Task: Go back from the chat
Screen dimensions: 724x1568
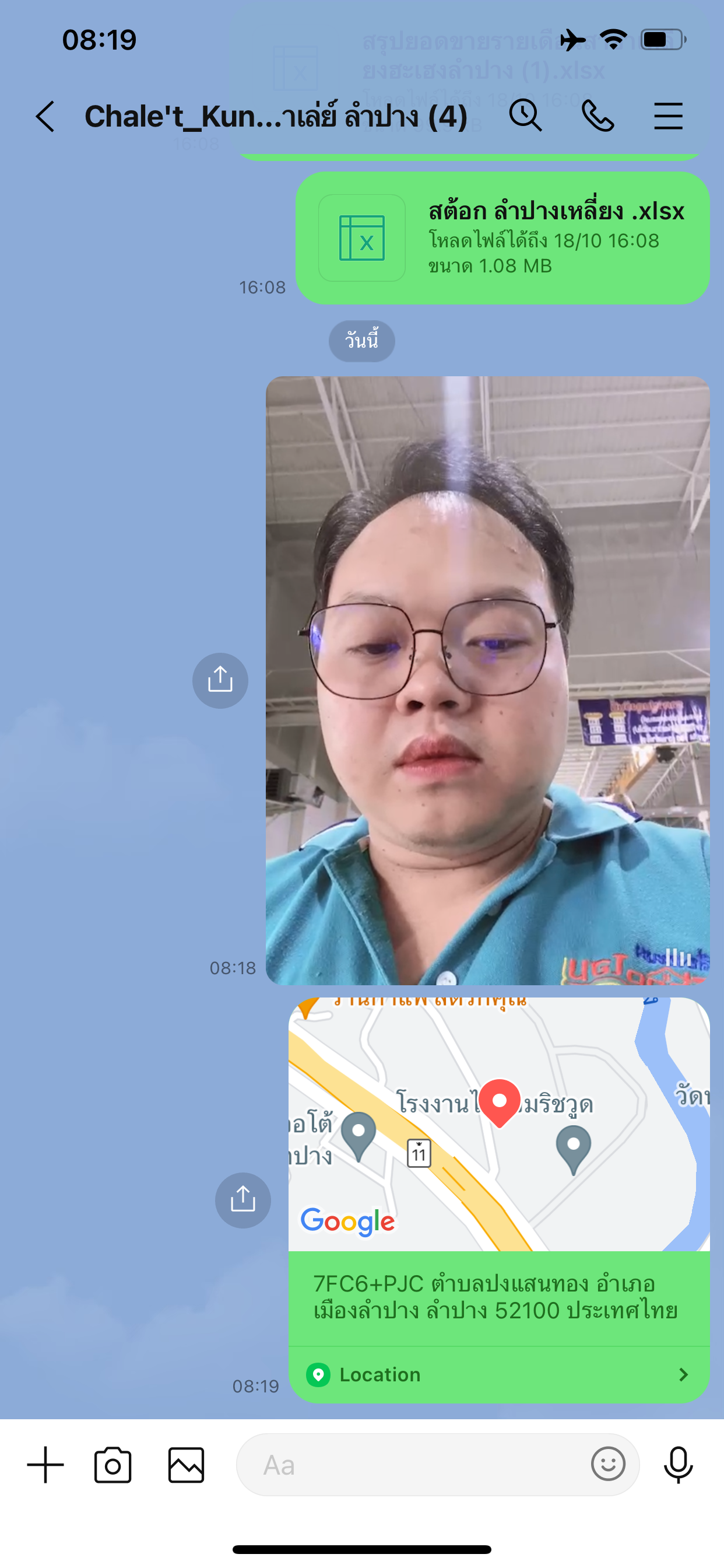Action: (45, 116)
